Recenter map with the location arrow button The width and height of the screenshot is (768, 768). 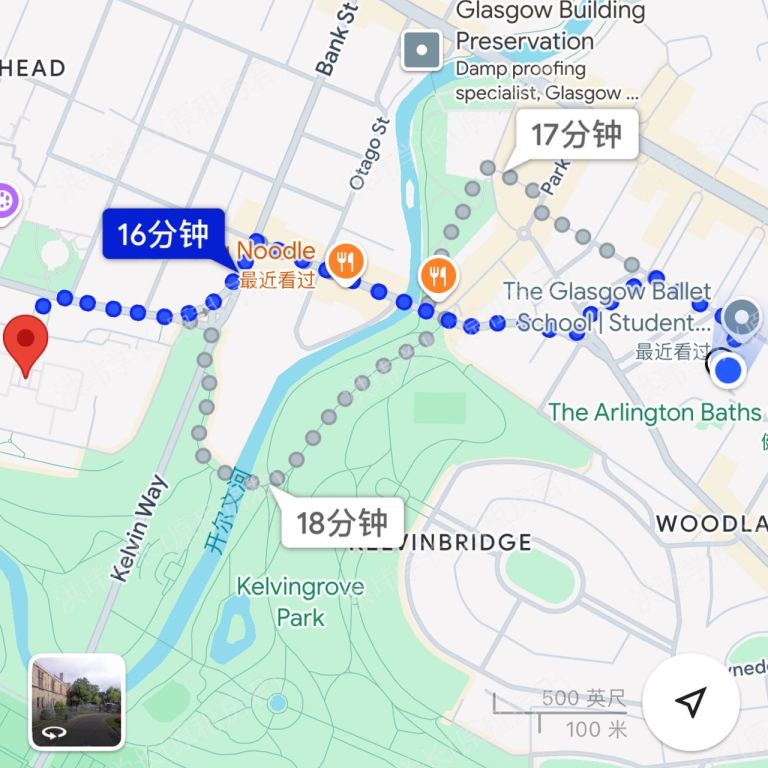point(691,702)
